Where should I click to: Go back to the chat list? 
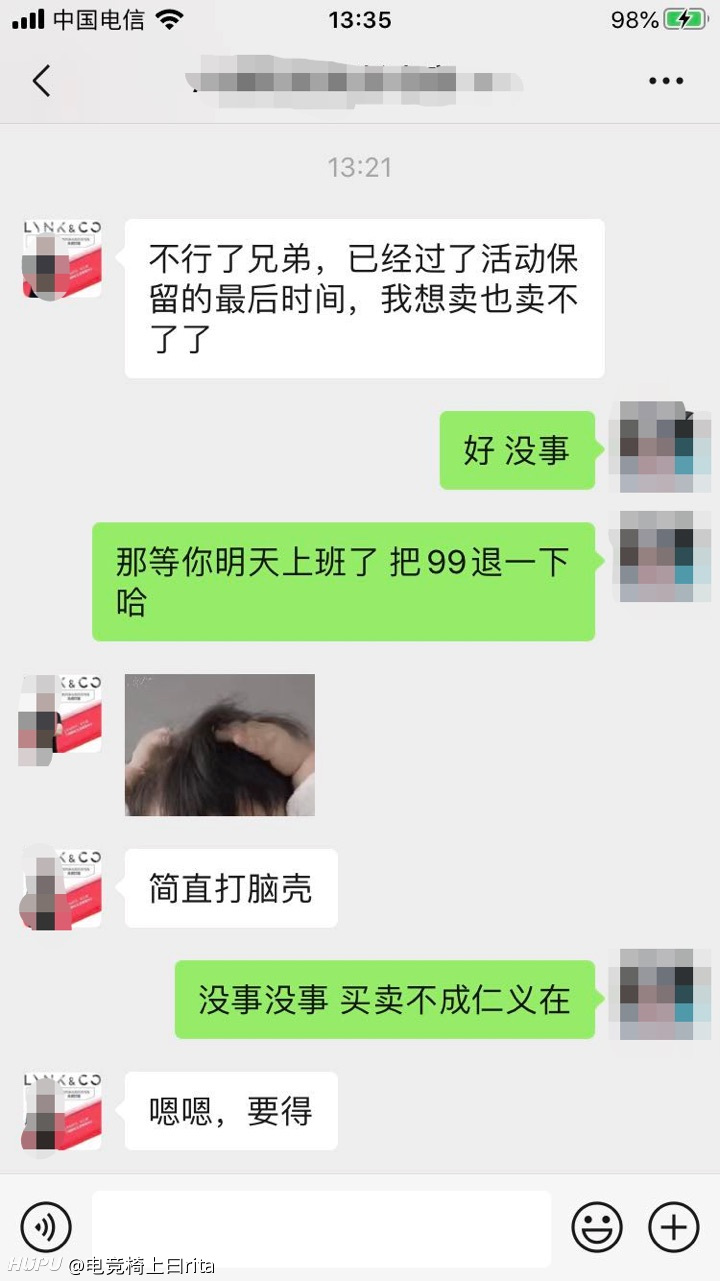click(x=41, y=81)
